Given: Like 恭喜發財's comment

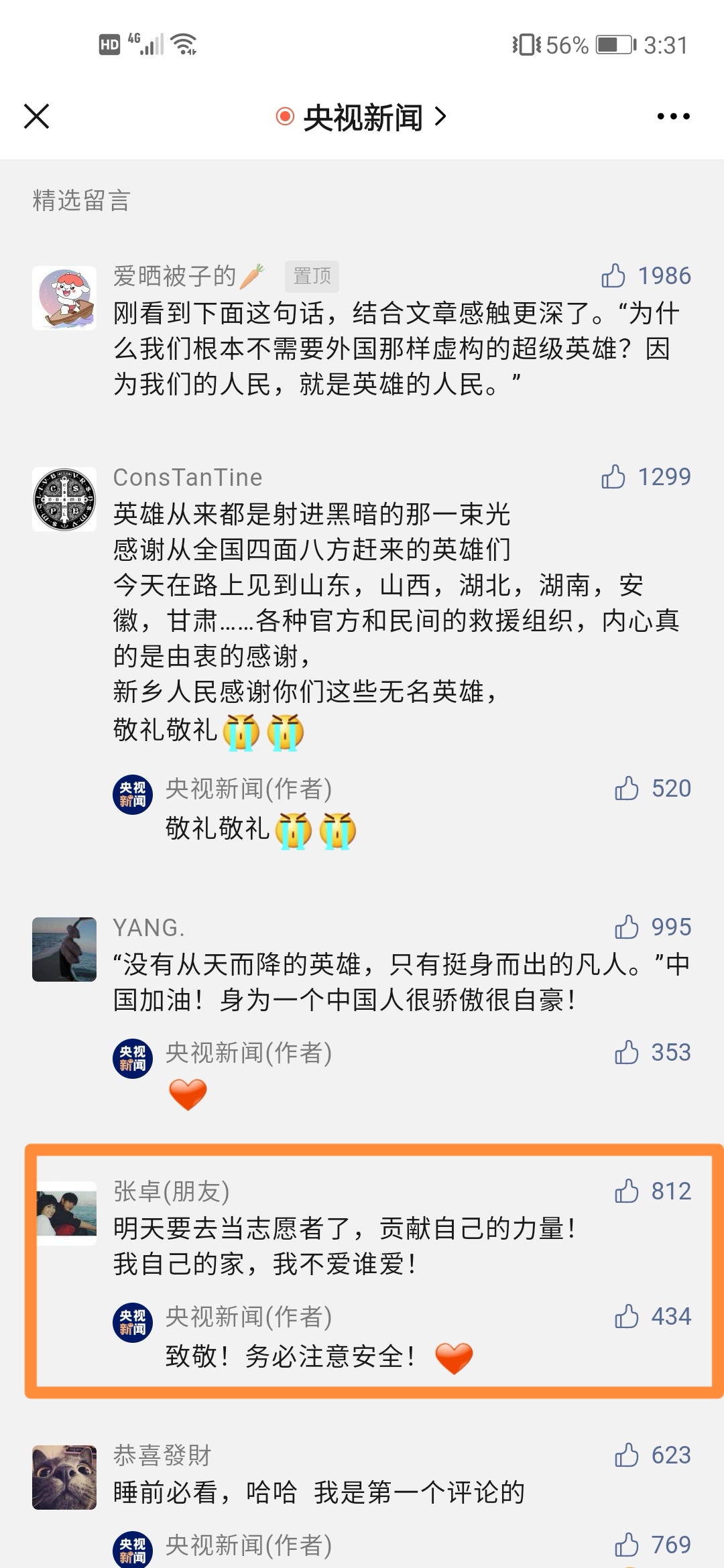Looking at the screenshot, I should click(627, 1455).
